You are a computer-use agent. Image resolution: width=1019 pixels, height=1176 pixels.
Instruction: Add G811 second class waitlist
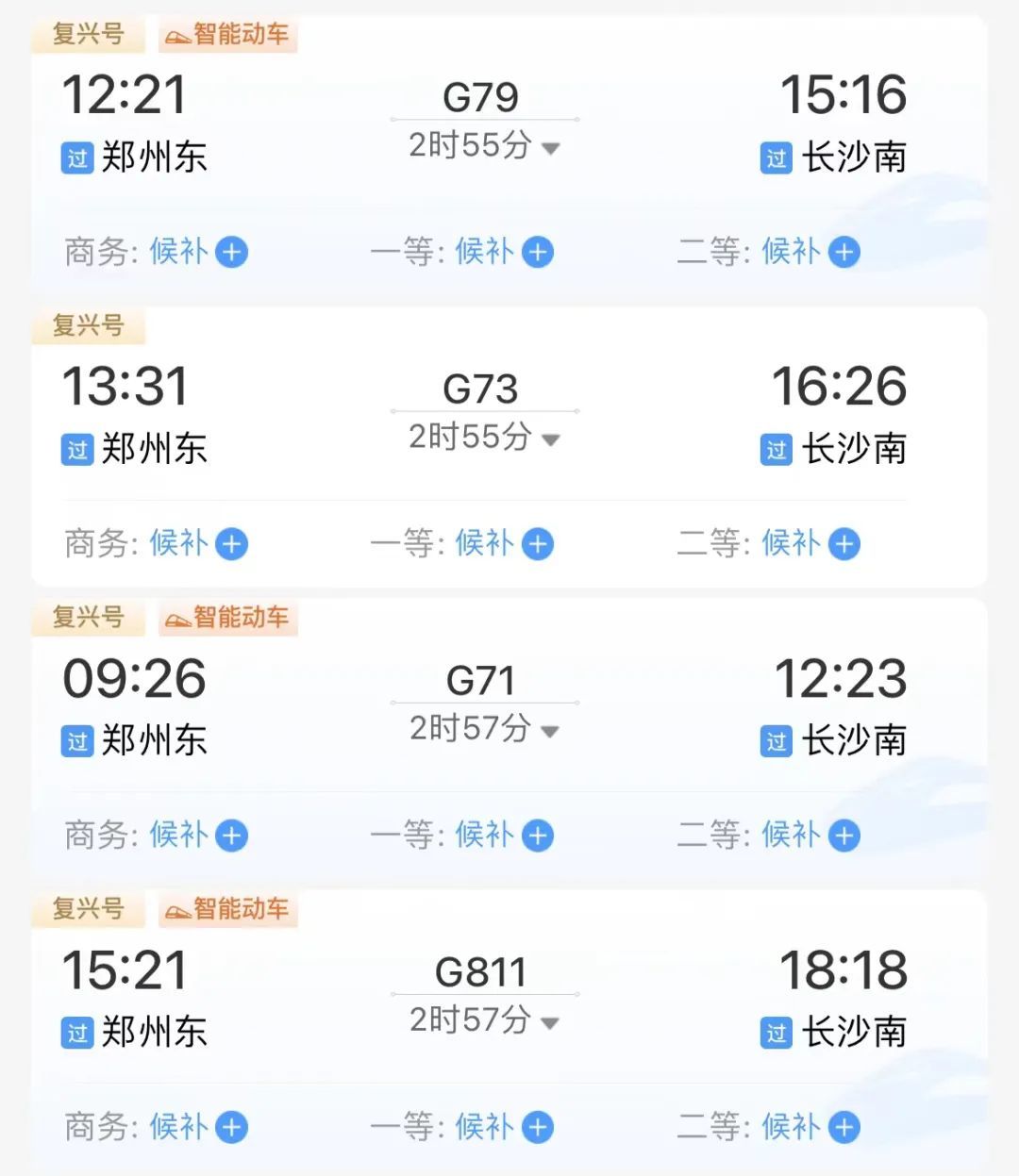pos(844,1127)
